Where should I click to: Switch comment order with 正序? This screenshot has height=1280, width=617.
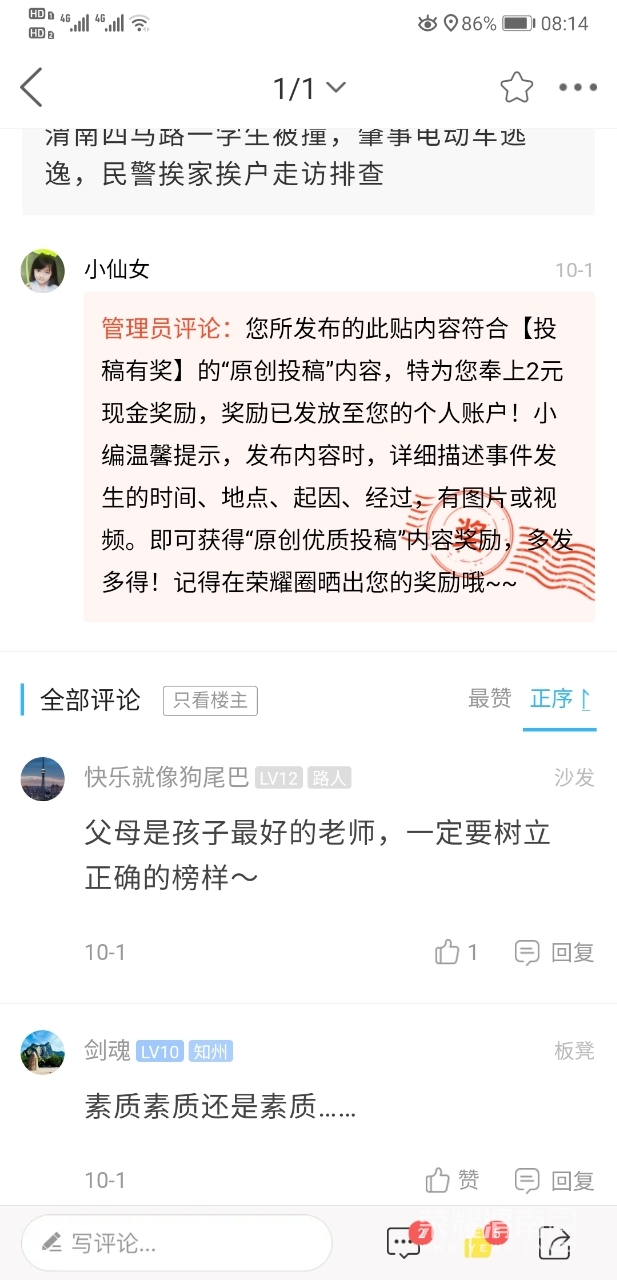pyautogui.click(x=560, y=699)
